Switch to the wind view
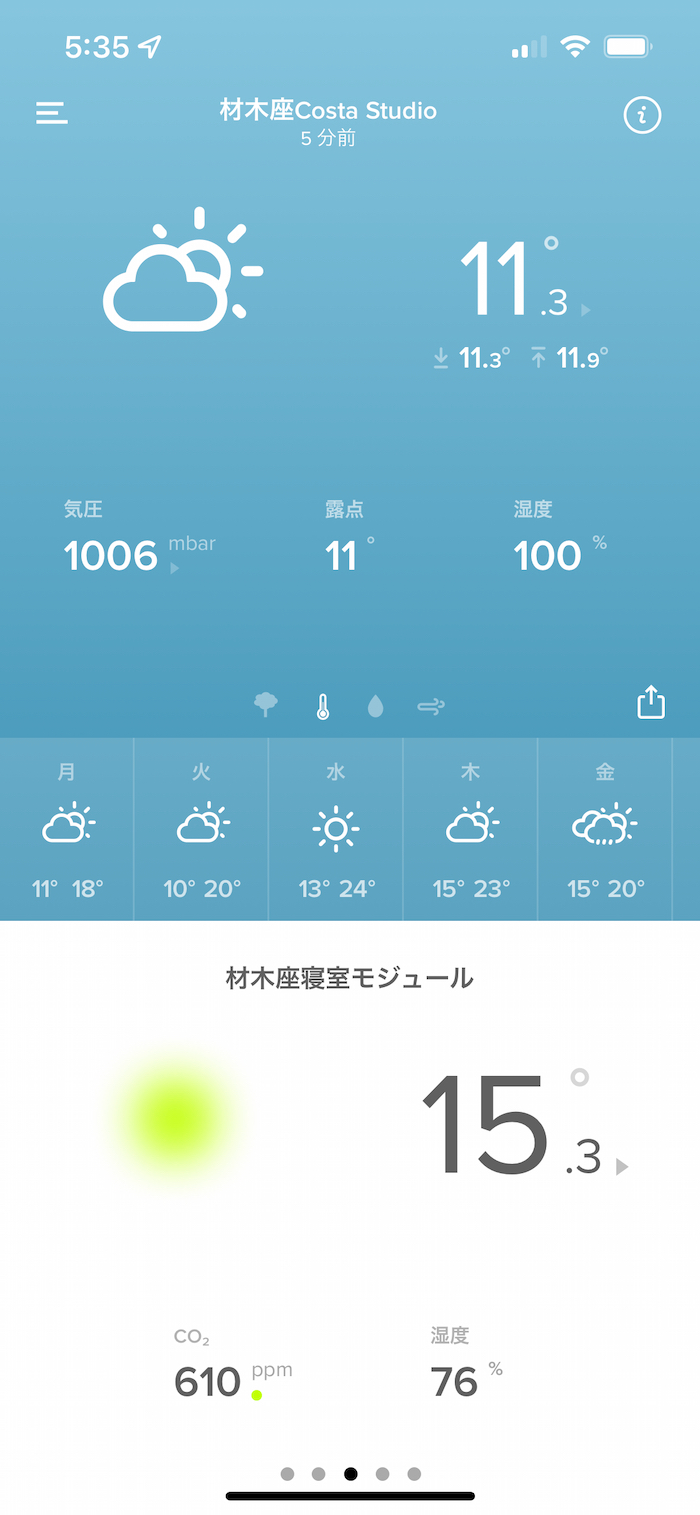The height and width of the screenshot is (1515, 700). tap(431, 707)
